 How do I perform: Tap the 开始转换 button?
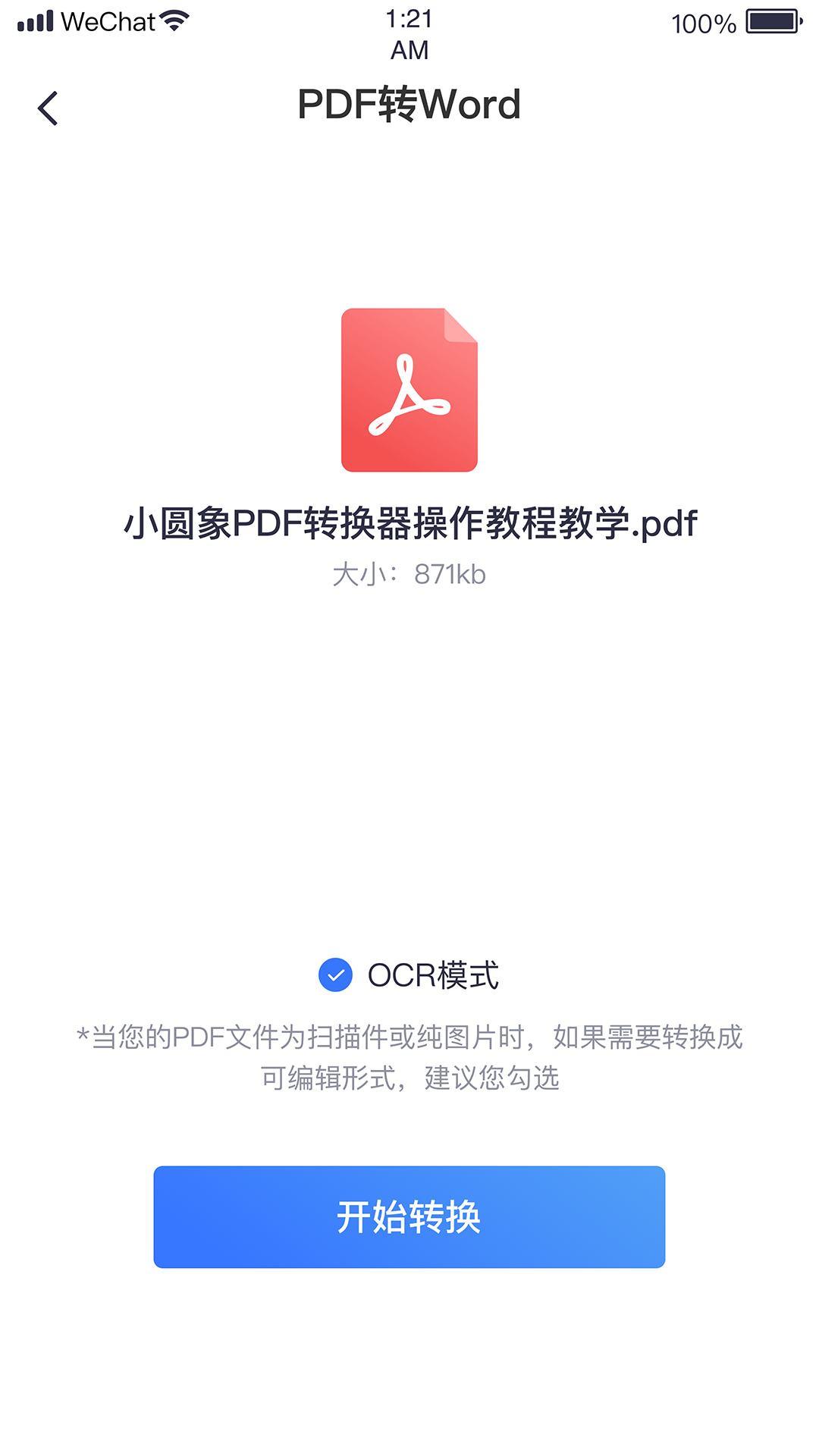coord(409,1217)
